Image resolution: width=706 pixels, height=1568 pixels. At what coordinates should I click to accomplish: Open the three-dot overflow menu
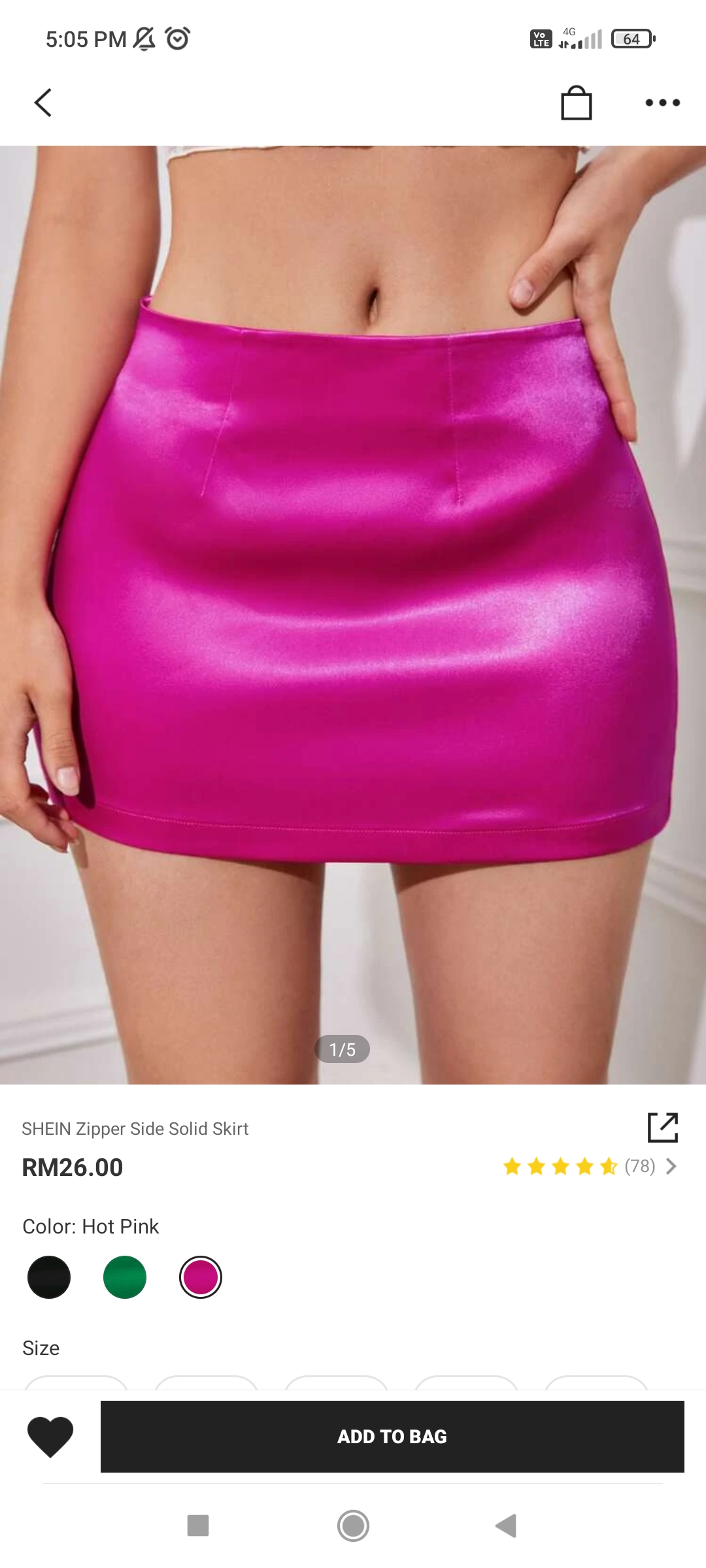tap(662, 103)
